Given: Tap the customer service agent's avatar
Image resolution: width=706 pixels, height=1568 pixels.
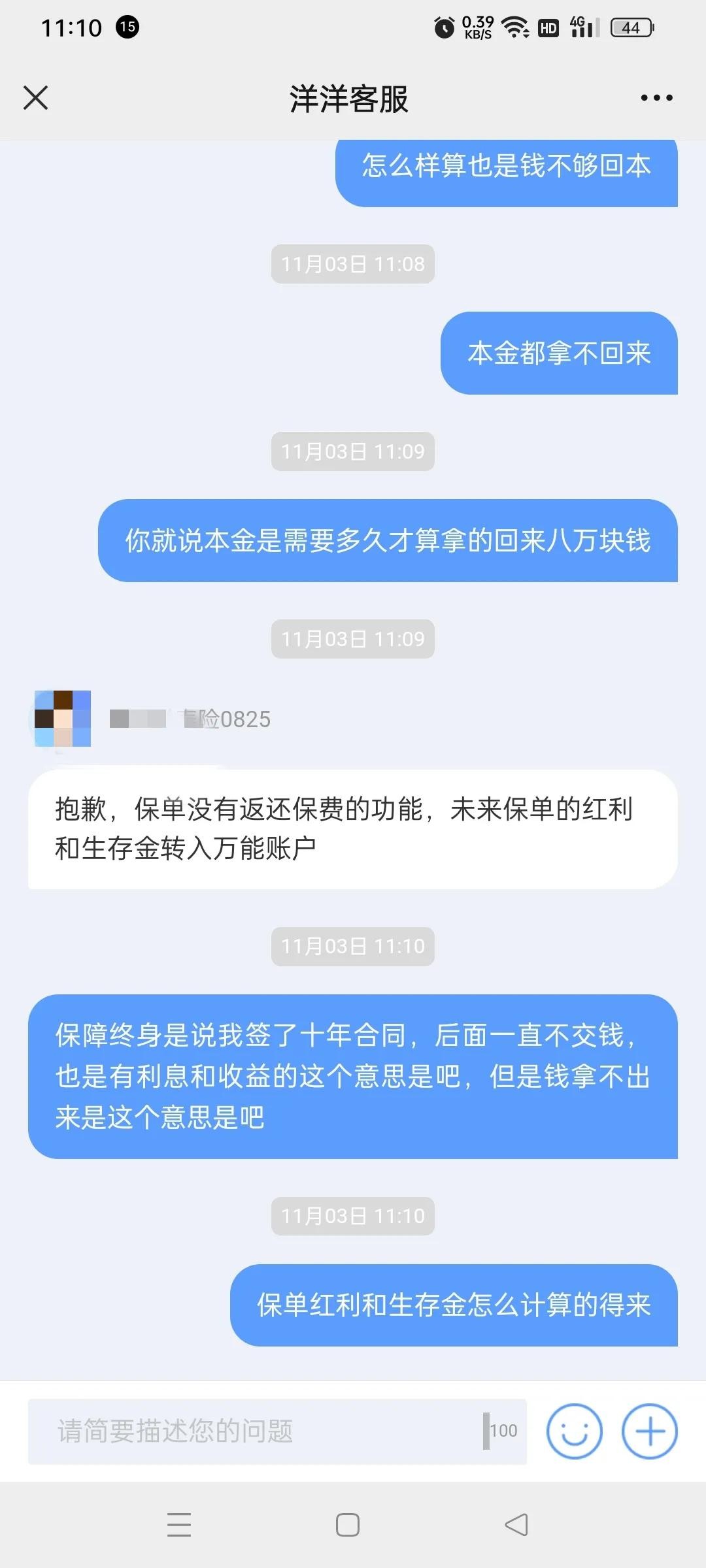Looking at the screenshot, I should tap(63, 719).
